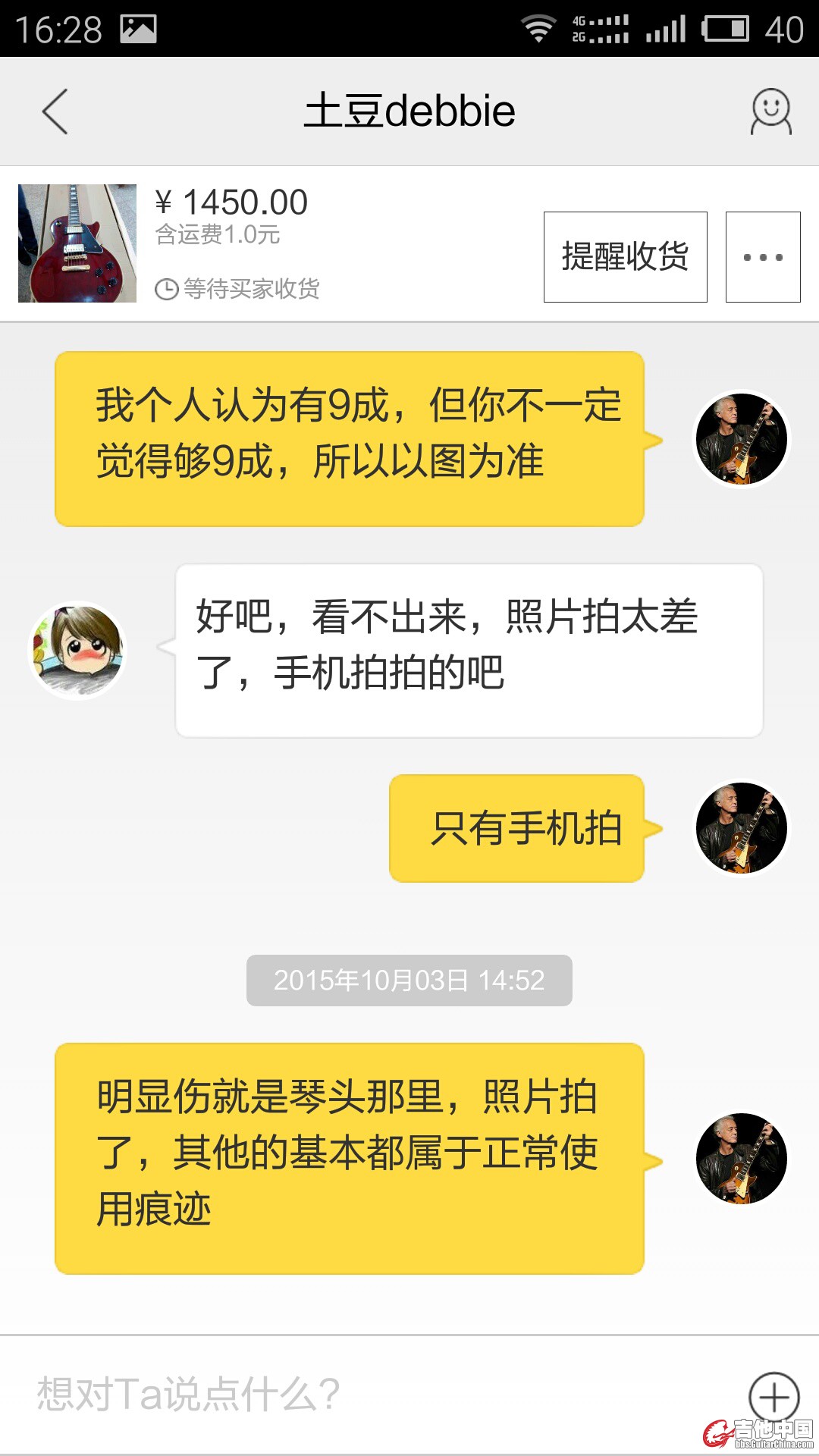Go back from the 土豆debbie chat
Screen dimensions: 819x1456
click(55, 111)
